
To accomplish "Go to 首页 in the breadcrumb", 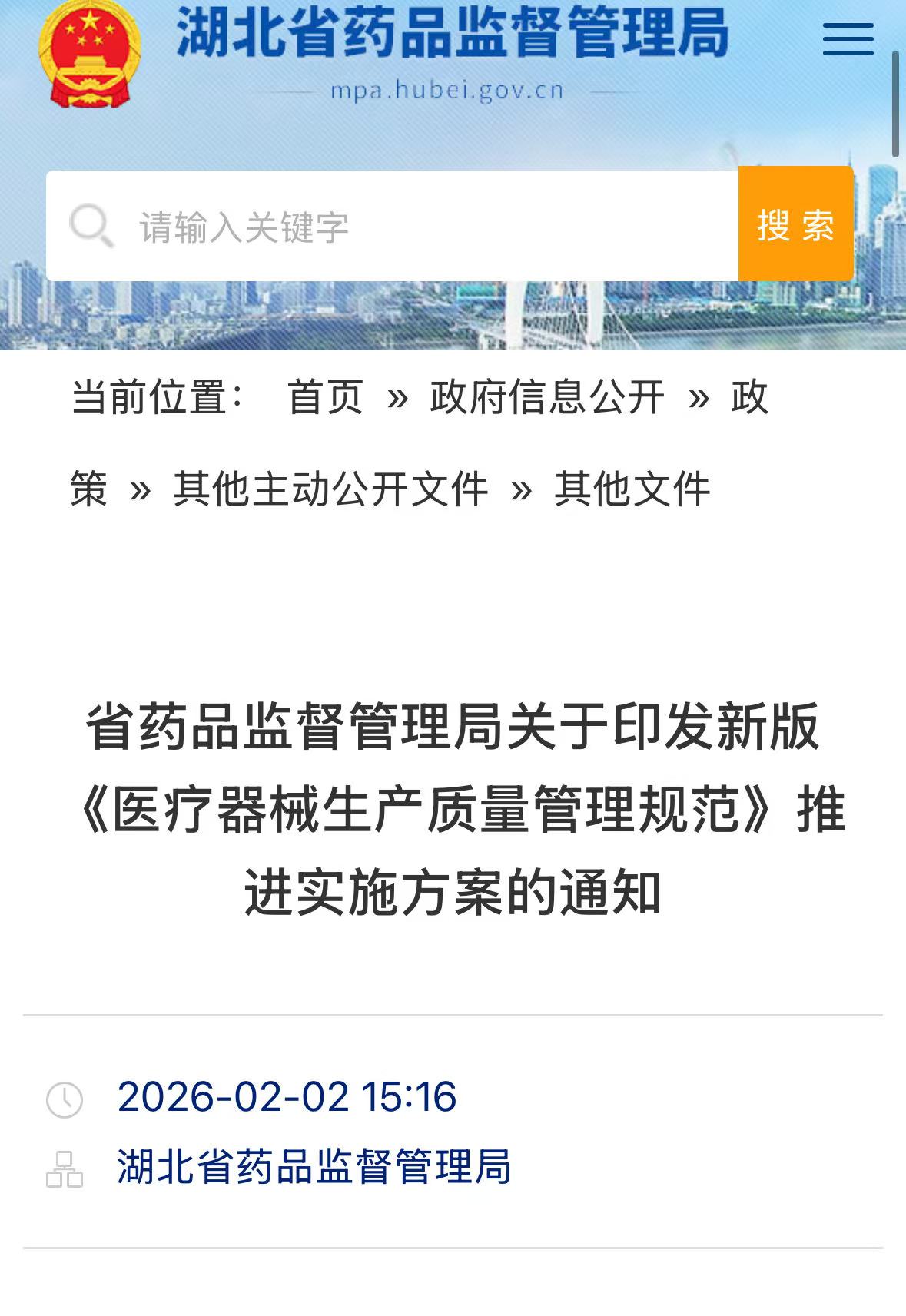I will (x=325, y=398).
